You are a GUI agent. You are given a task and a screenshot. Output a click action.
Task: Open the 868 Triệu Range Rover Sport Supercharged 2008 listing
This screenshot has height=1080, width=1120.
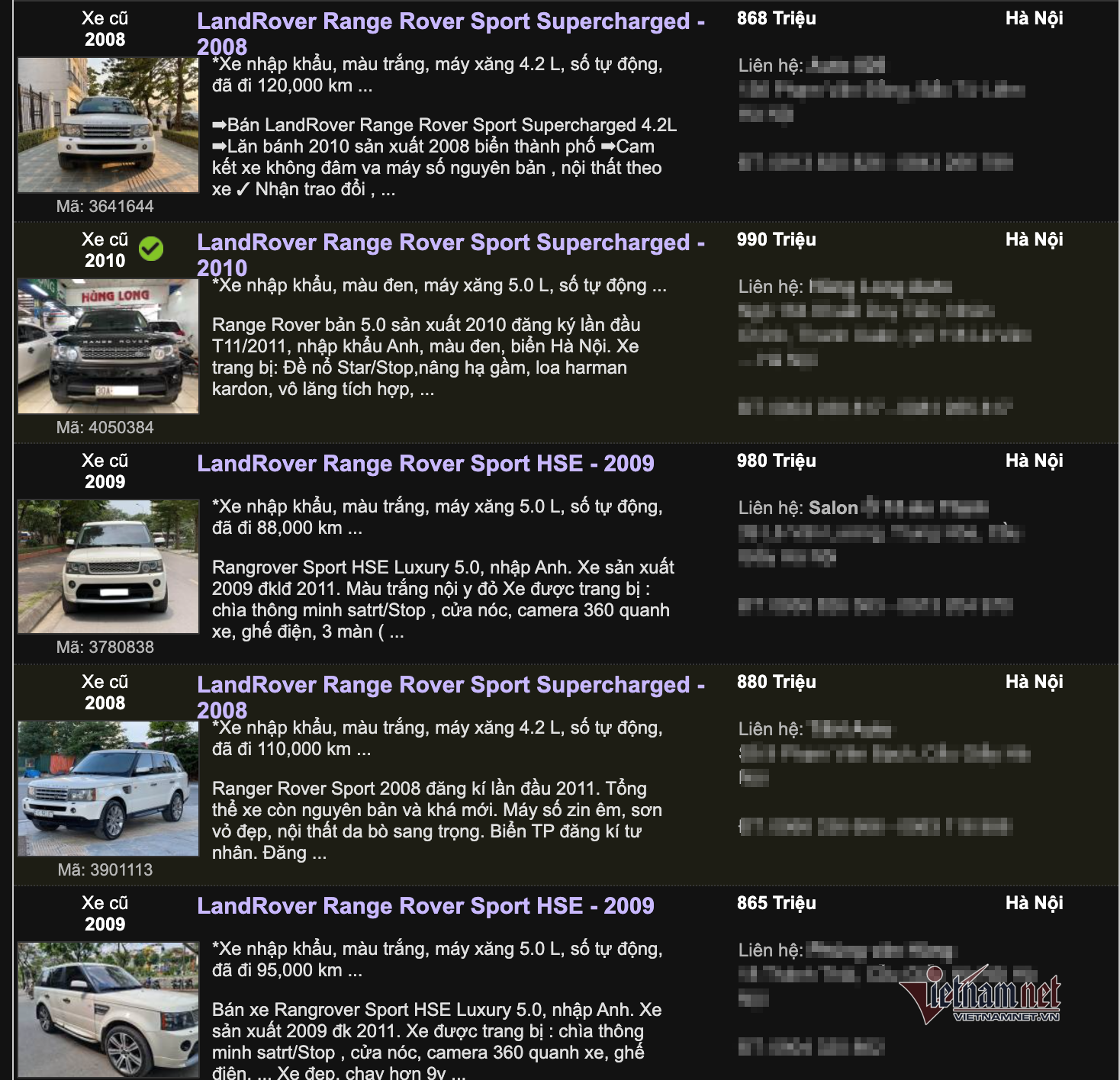tap(450, 22)
